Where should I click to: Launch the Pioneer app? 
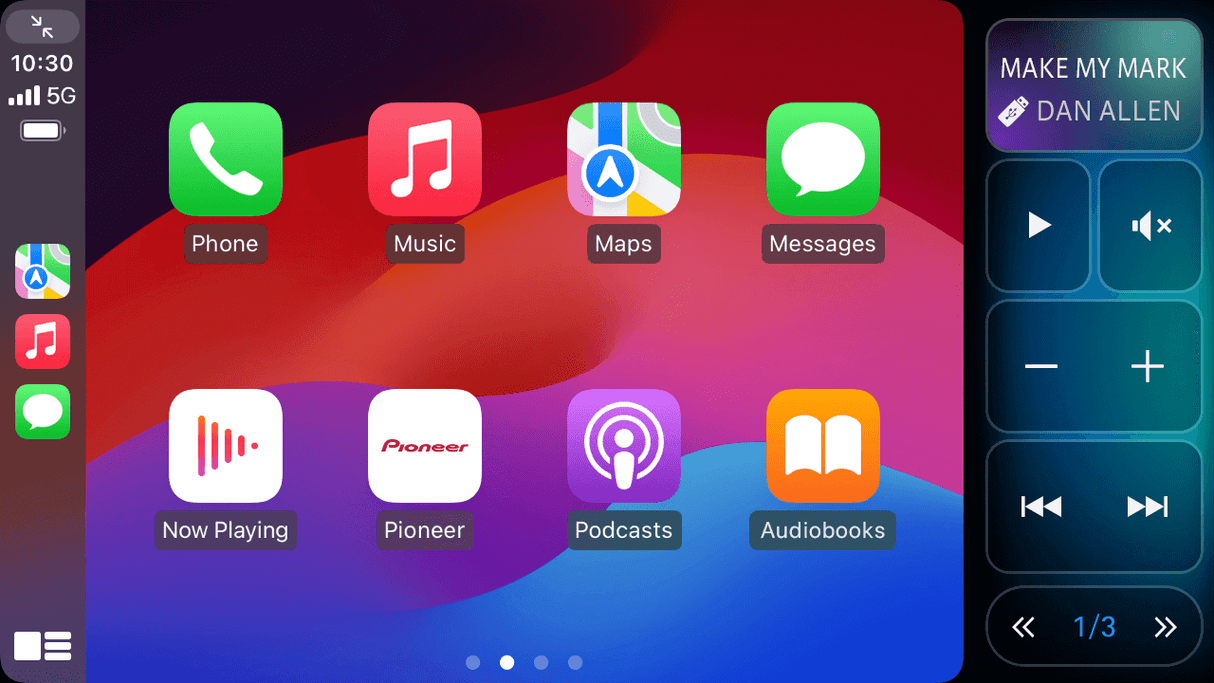[424, 446]
